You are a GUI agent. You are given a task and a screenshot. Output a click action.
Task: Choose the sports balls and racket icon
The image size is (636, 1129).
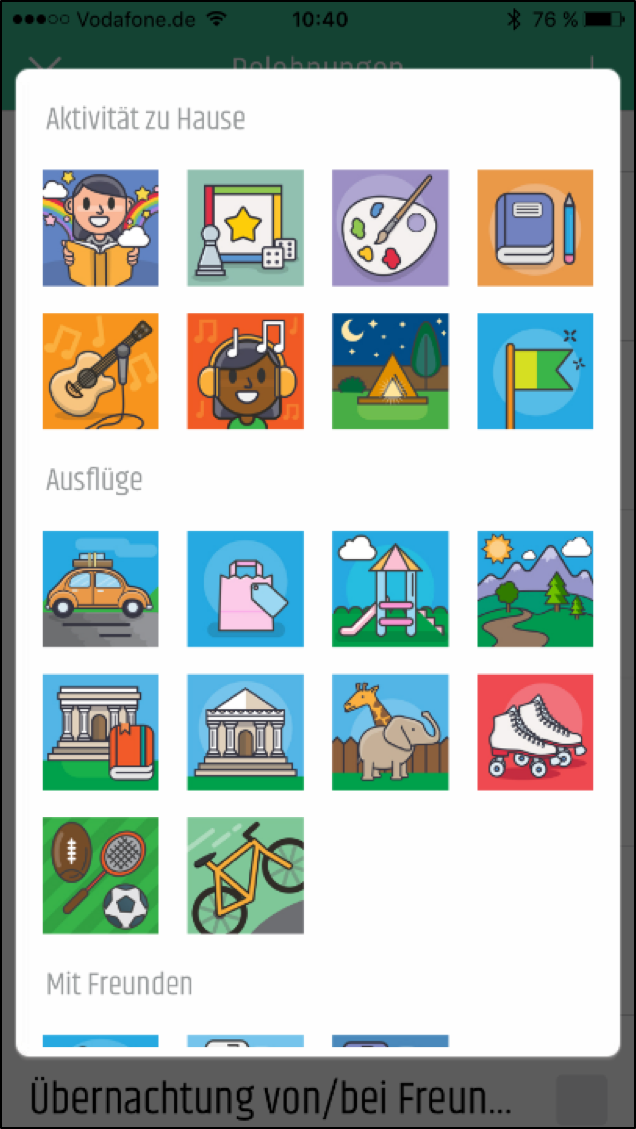click(x=100, y=875)
